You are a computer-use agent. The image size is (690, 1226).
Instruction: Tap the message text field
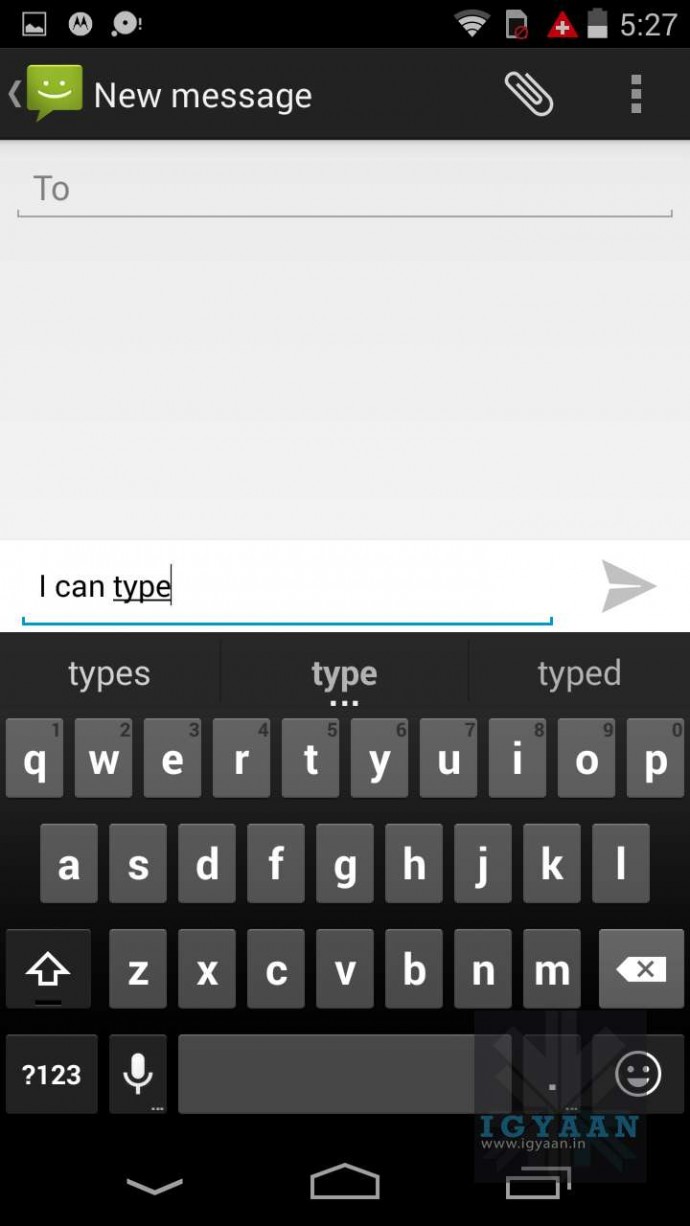[x=286, y=586]
